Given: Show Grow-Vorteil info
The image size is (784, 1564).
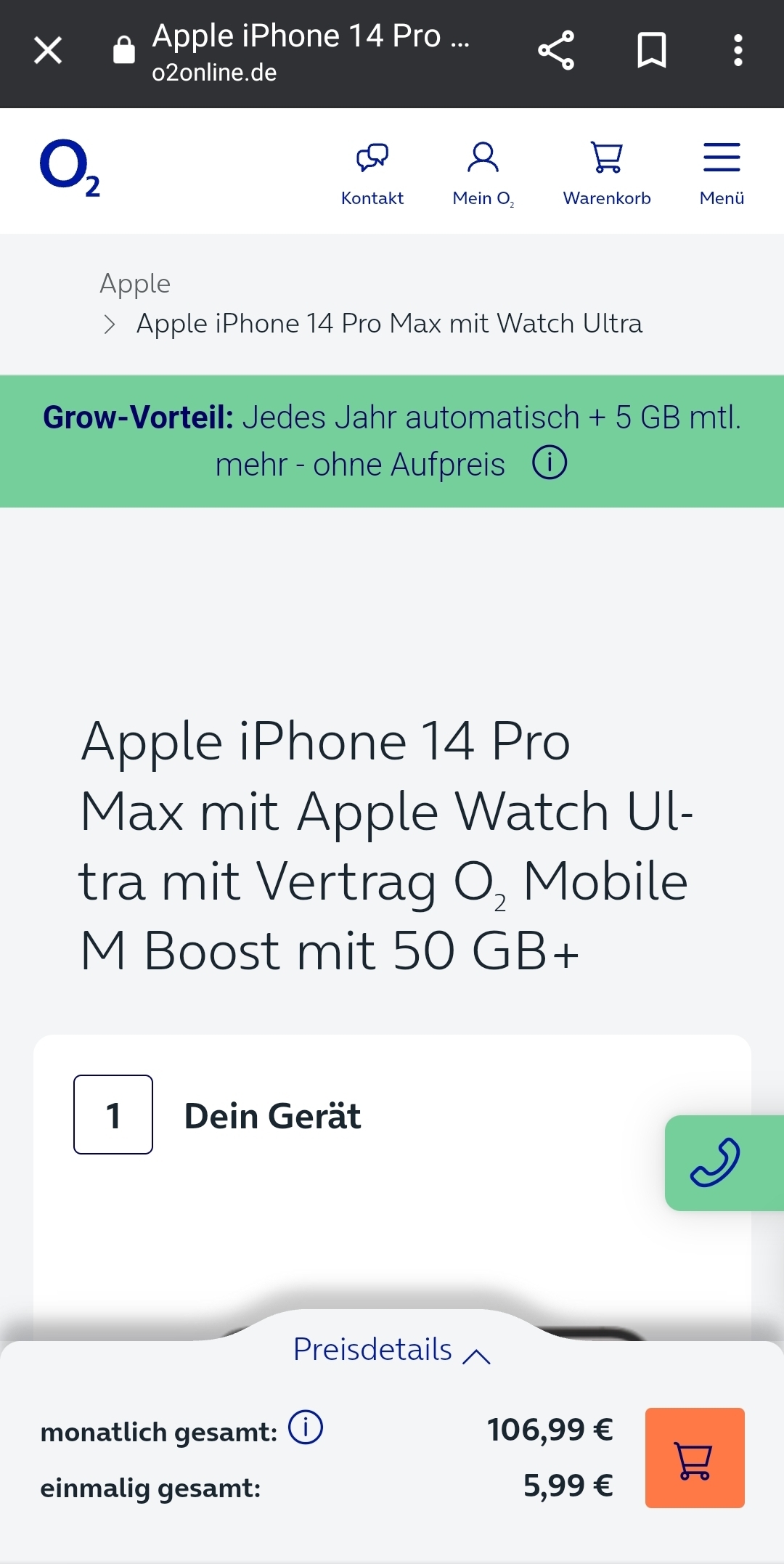Looking at the screenshot, I should tap(550, 463).
